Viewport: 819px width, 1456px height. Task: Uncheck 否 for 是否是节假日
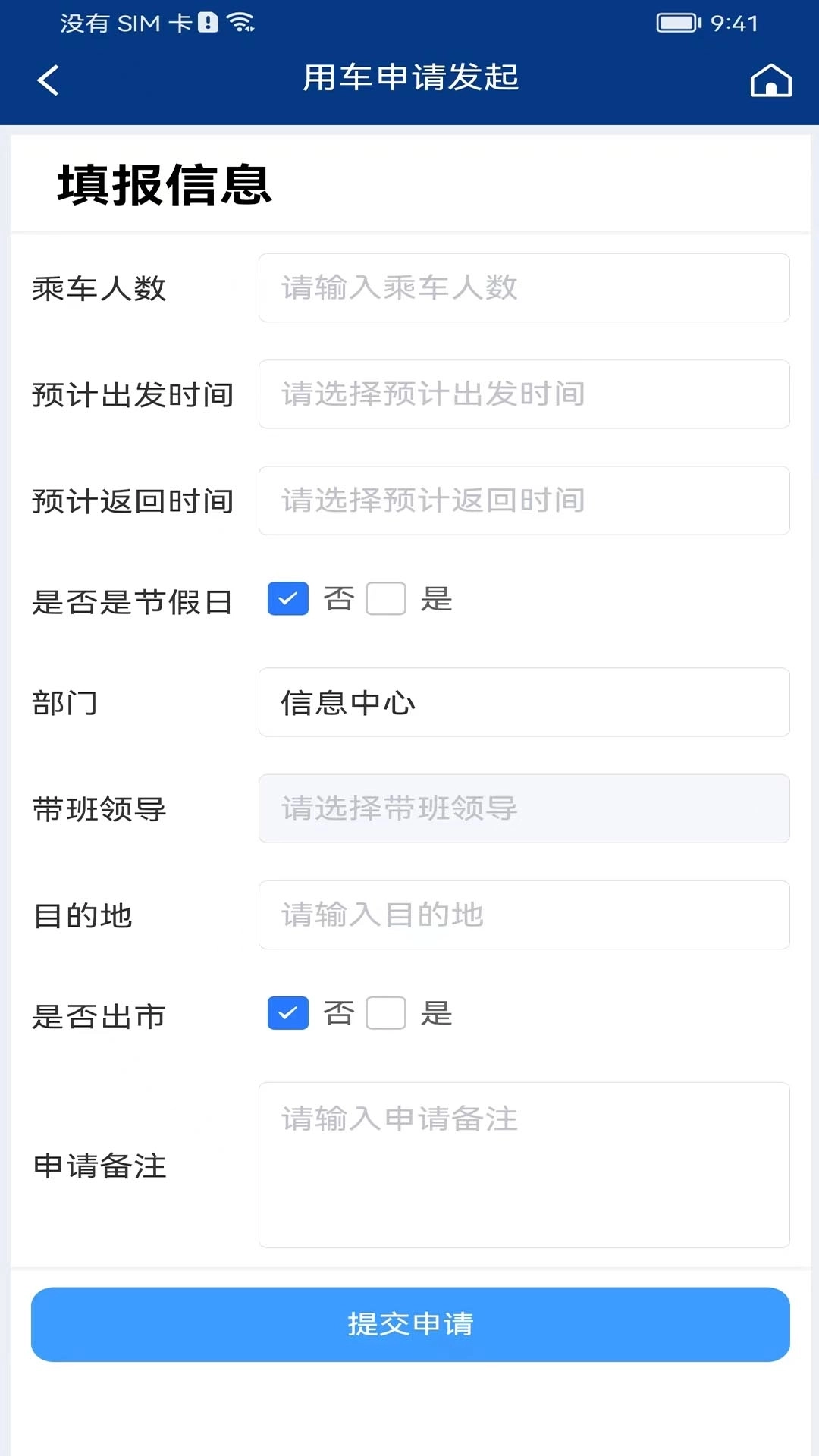[287, 600]
